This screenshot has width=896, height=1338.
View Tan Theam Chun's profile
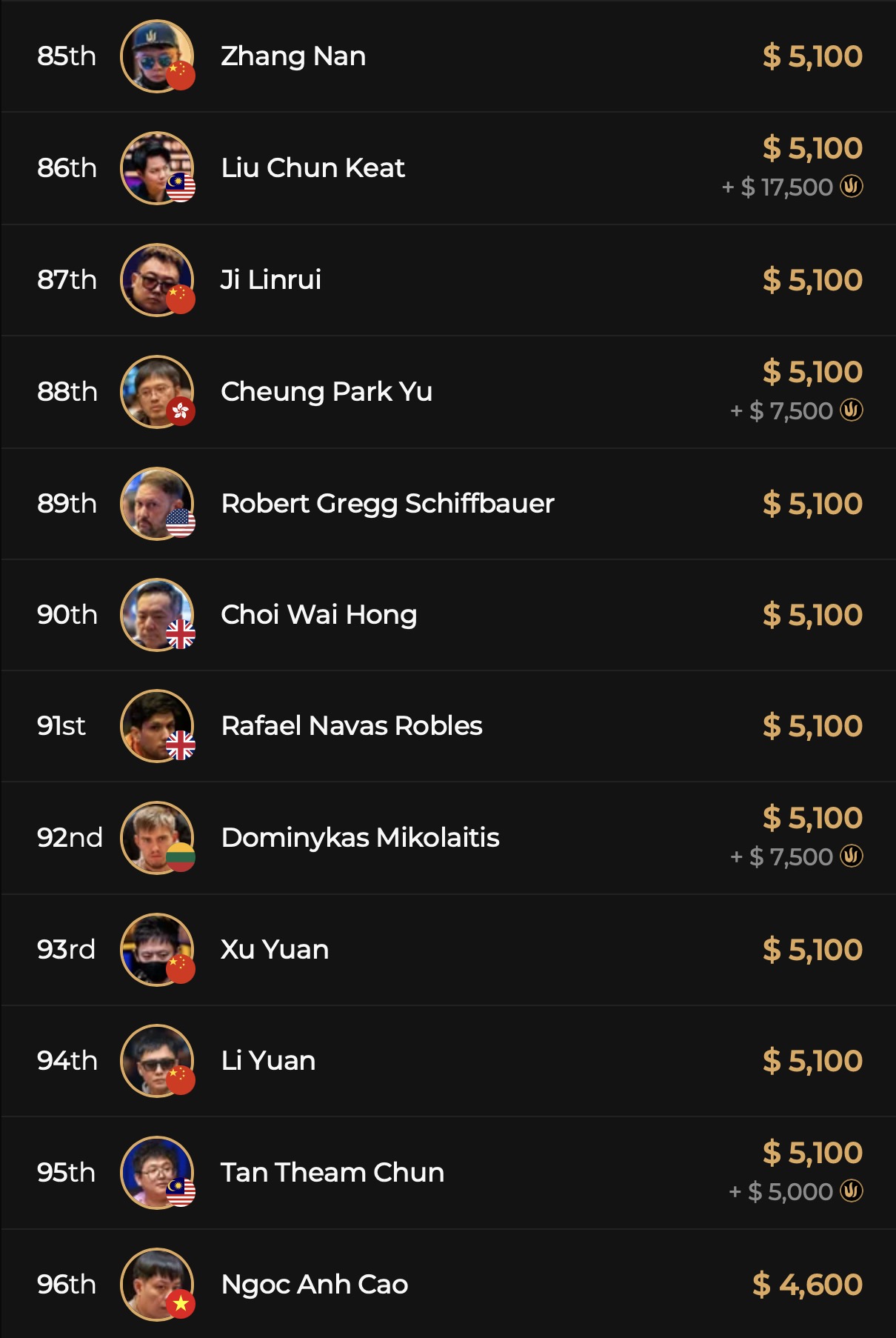point(332,1173)
